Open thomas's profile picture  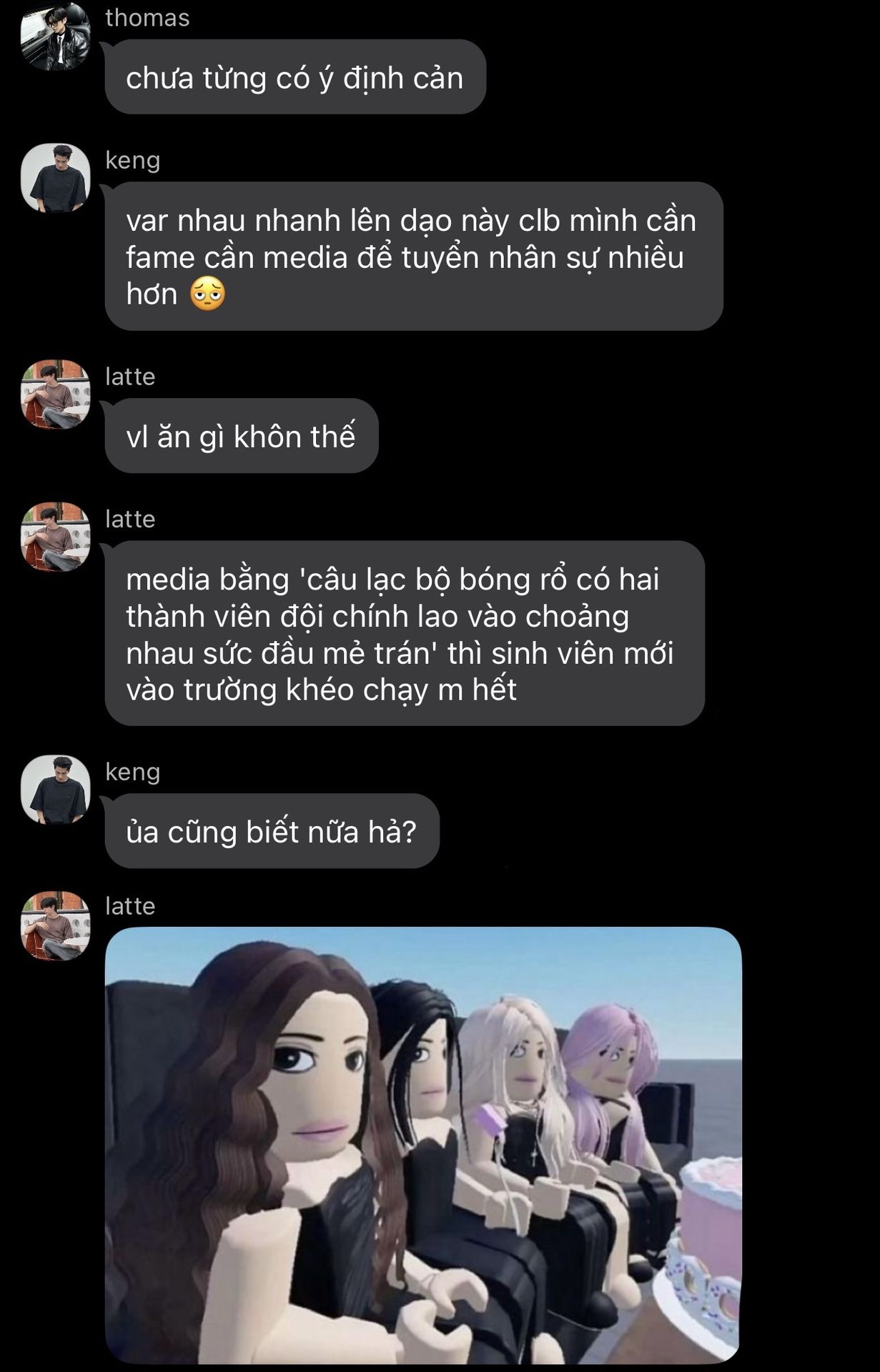tap(56, 36)
